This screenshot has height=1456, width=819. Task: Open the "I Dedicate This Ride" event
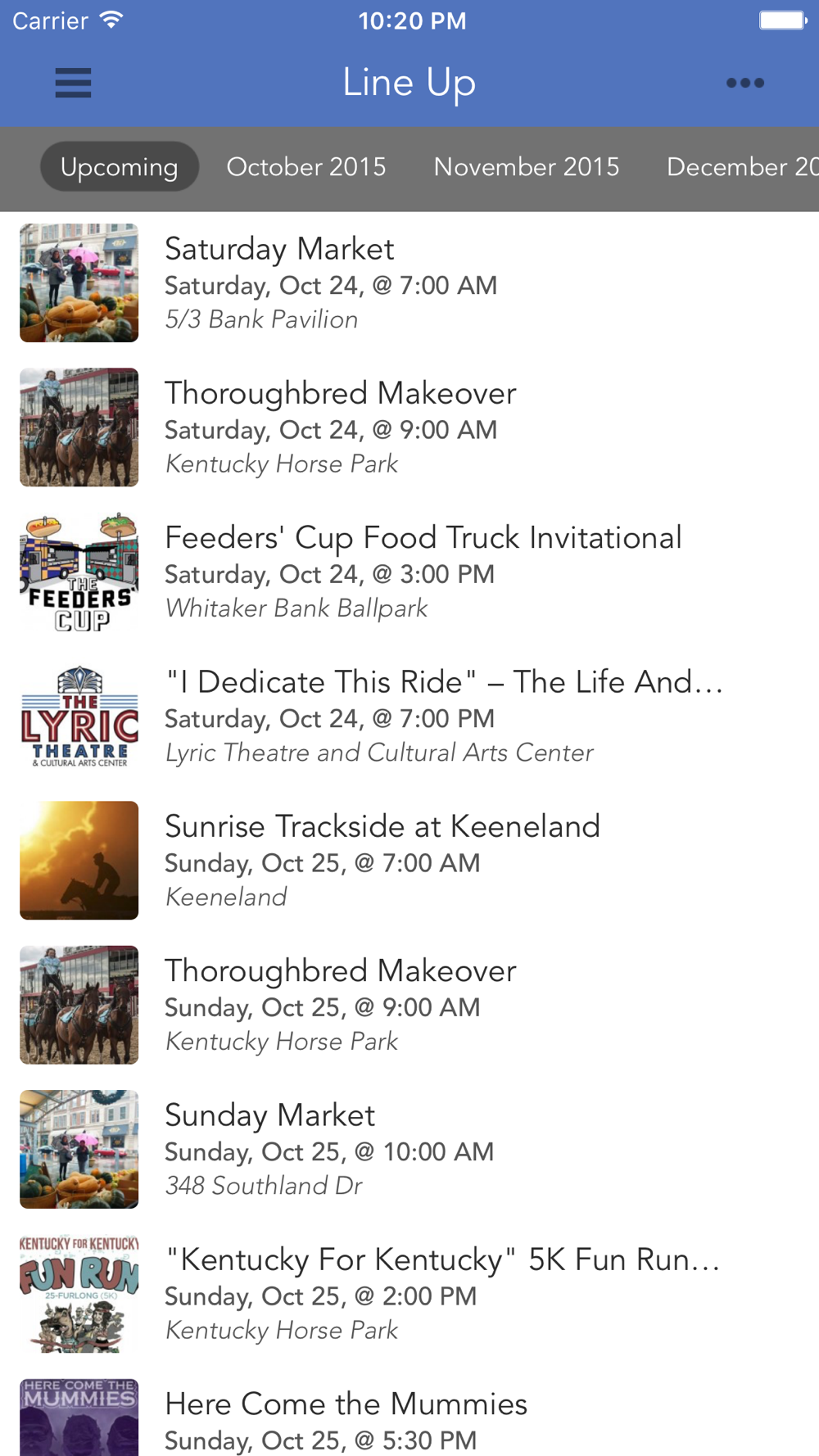coord(409,717)
